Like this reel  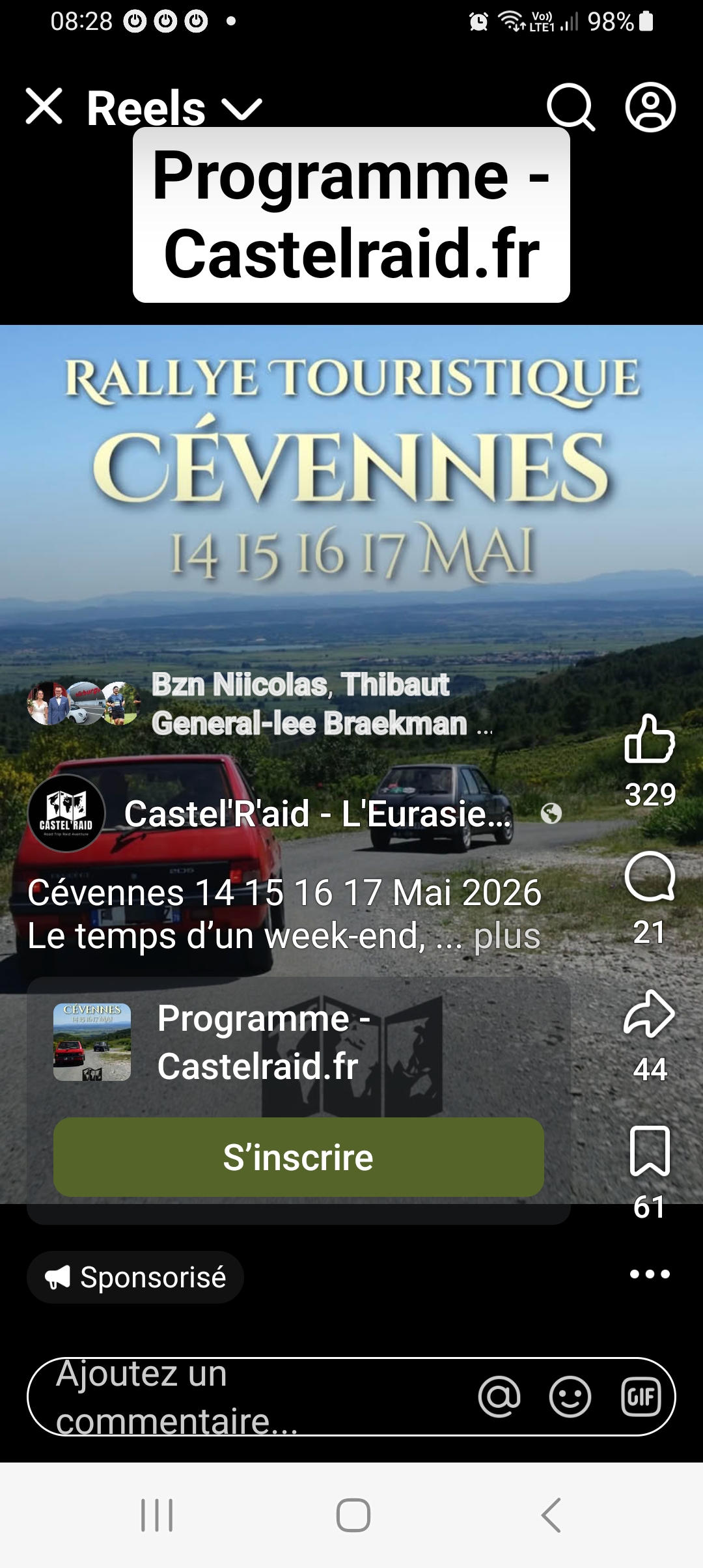click(649, 739)
